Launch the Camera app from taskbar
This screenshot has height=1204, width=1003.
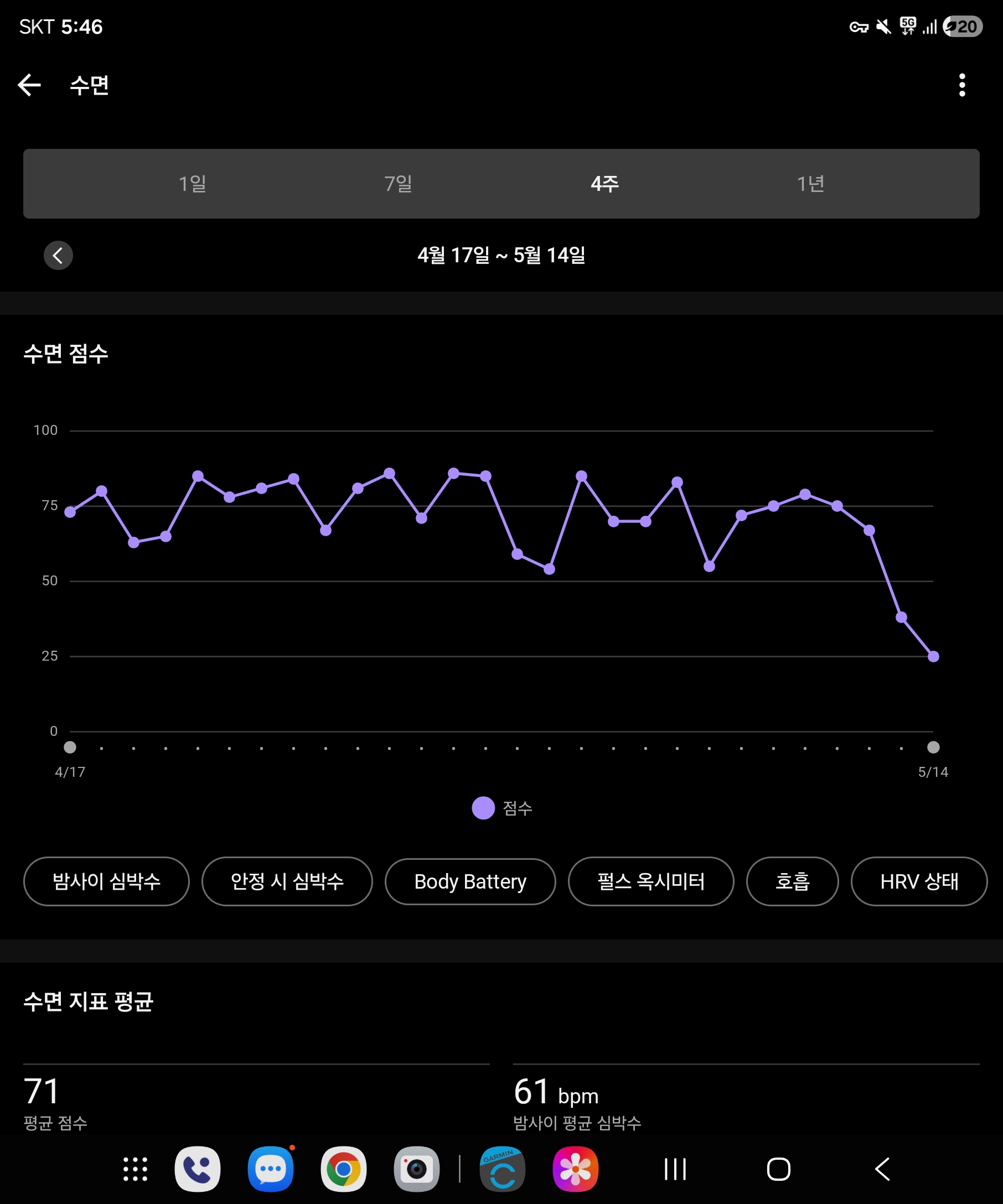pos(417,1169)
